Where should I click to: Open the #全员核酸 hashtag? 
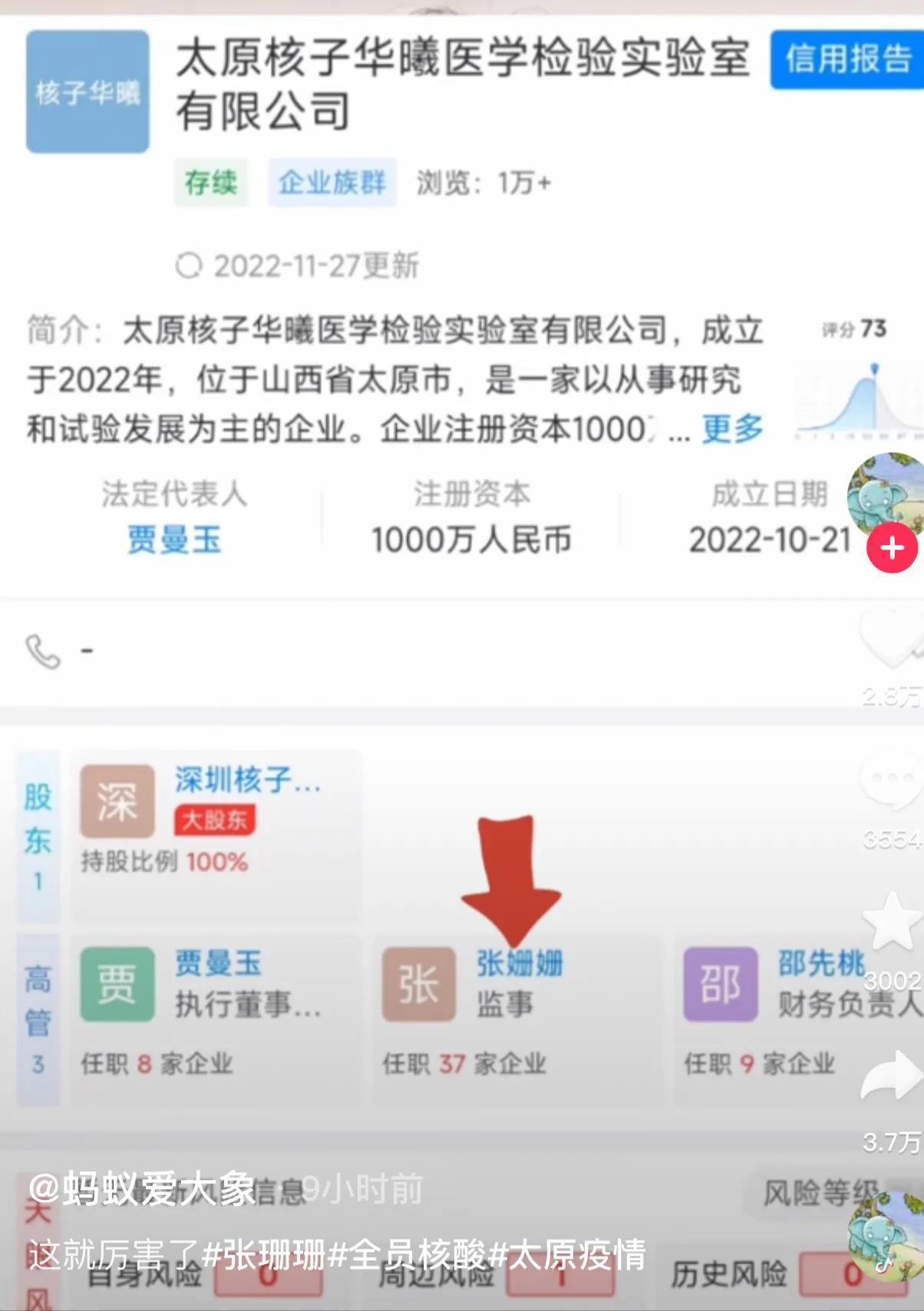(408, 1256)
